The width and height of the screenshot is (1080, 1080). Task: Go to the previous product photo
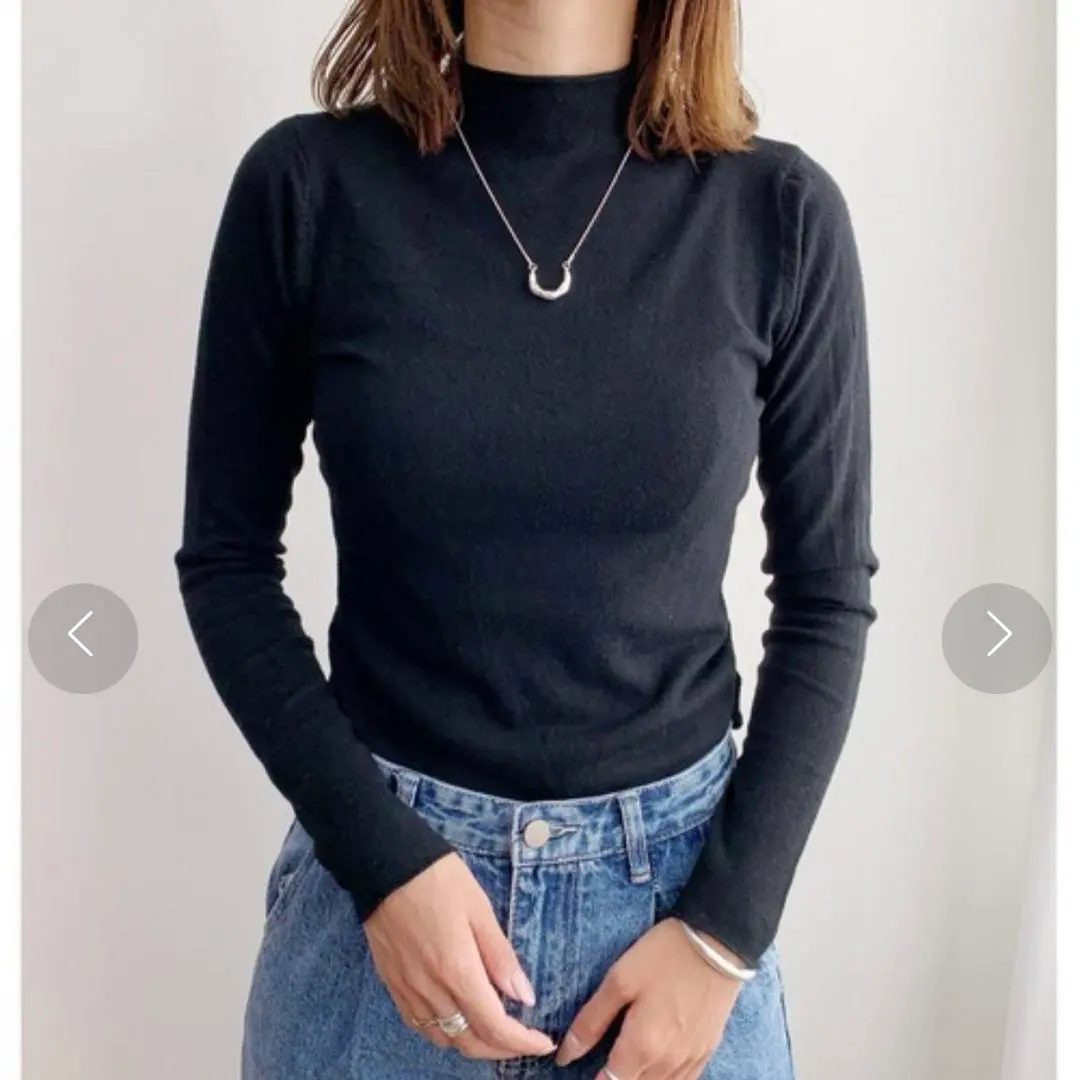coord(83,638)
